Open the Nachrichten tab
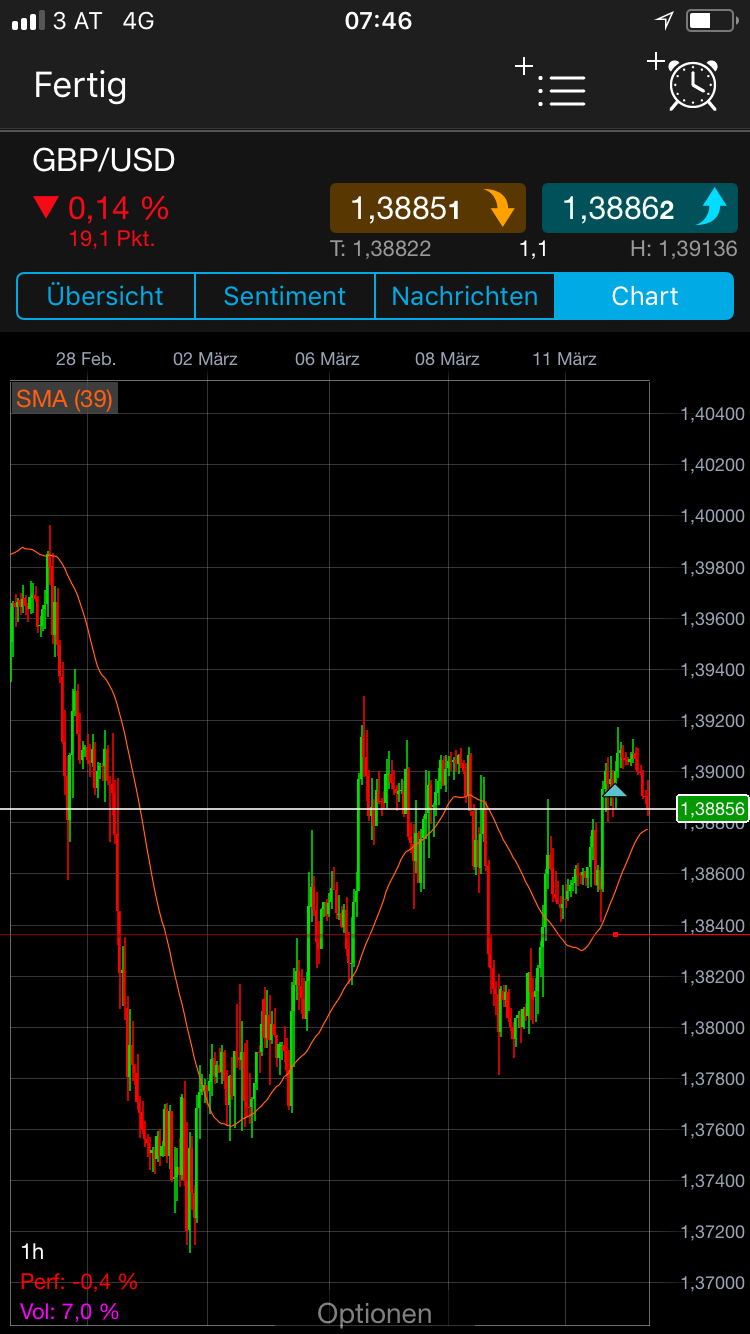 tap(465, 296)
